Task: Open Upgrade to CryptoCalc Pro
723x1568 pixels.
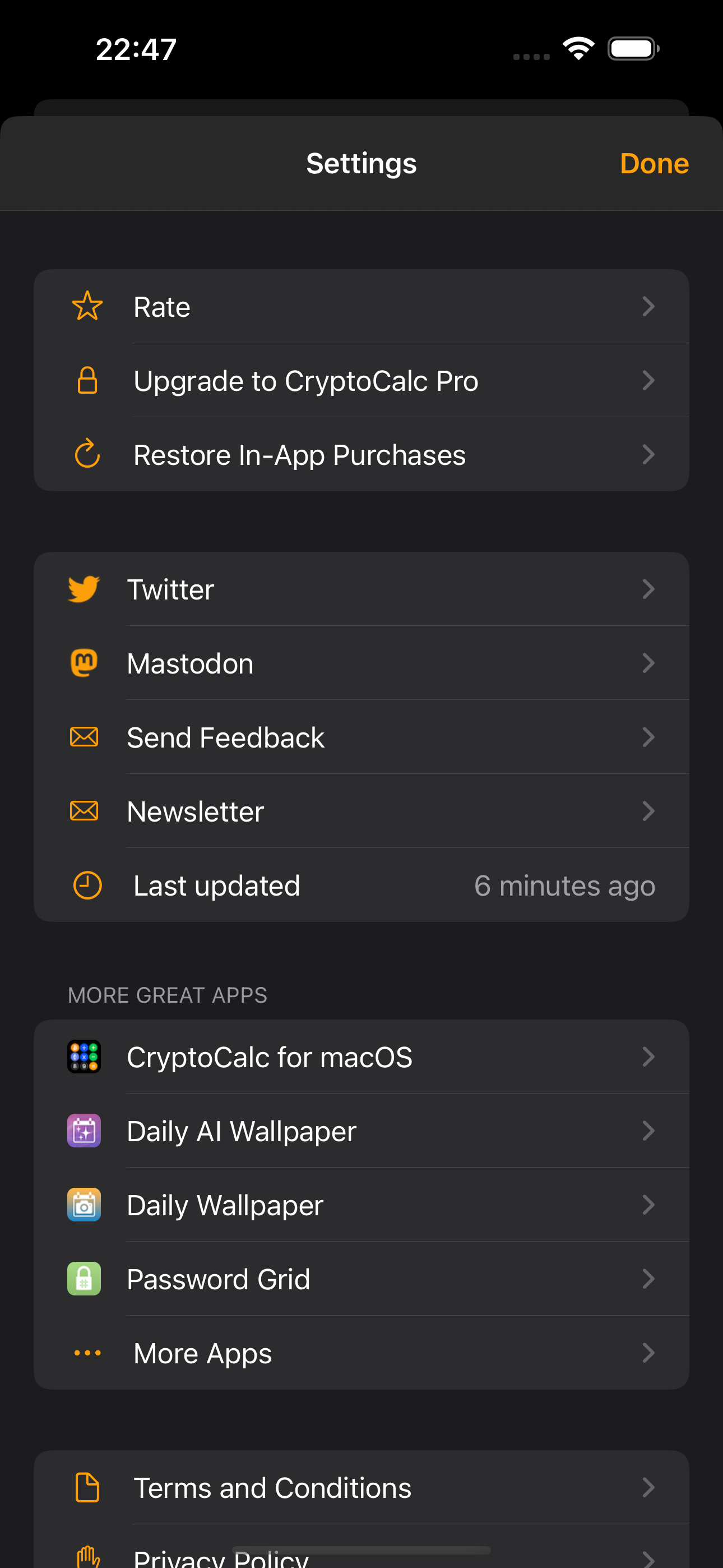Action: pyautogui.click(x=361, y=380)
